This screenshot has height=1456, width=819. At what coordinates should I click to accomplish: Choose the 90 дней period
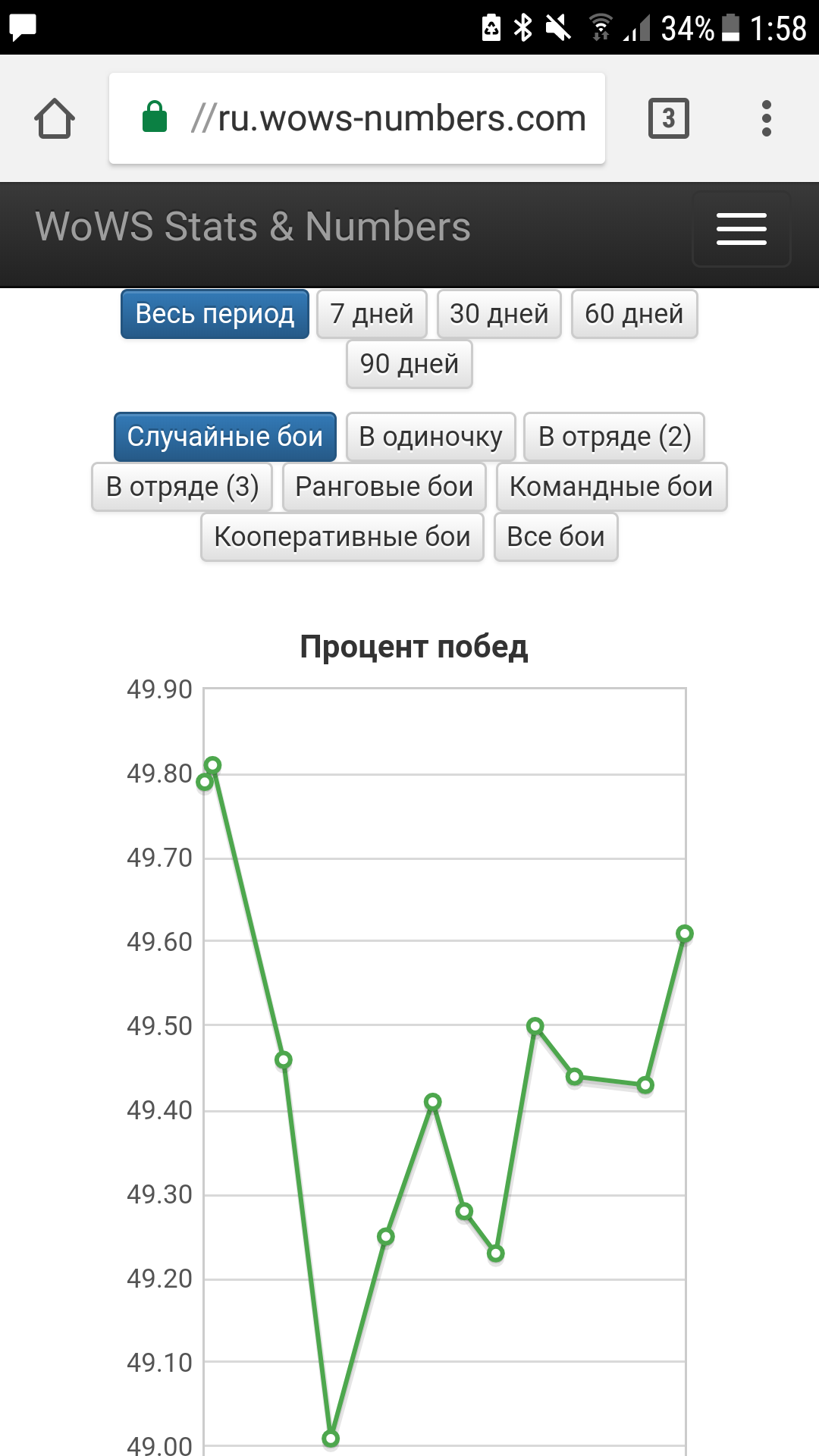409,364
